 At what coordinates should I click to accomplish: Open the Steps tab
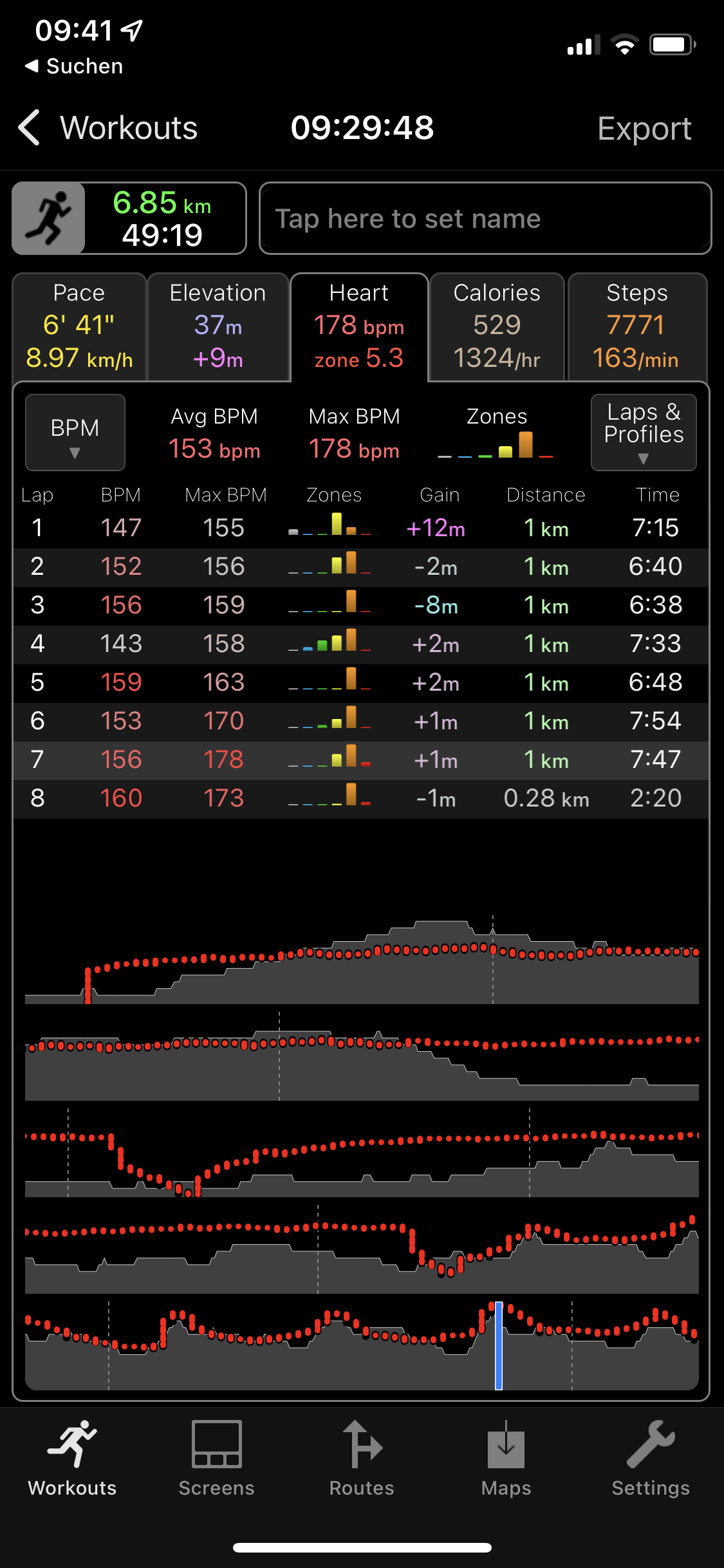click(x=636, y=327)
